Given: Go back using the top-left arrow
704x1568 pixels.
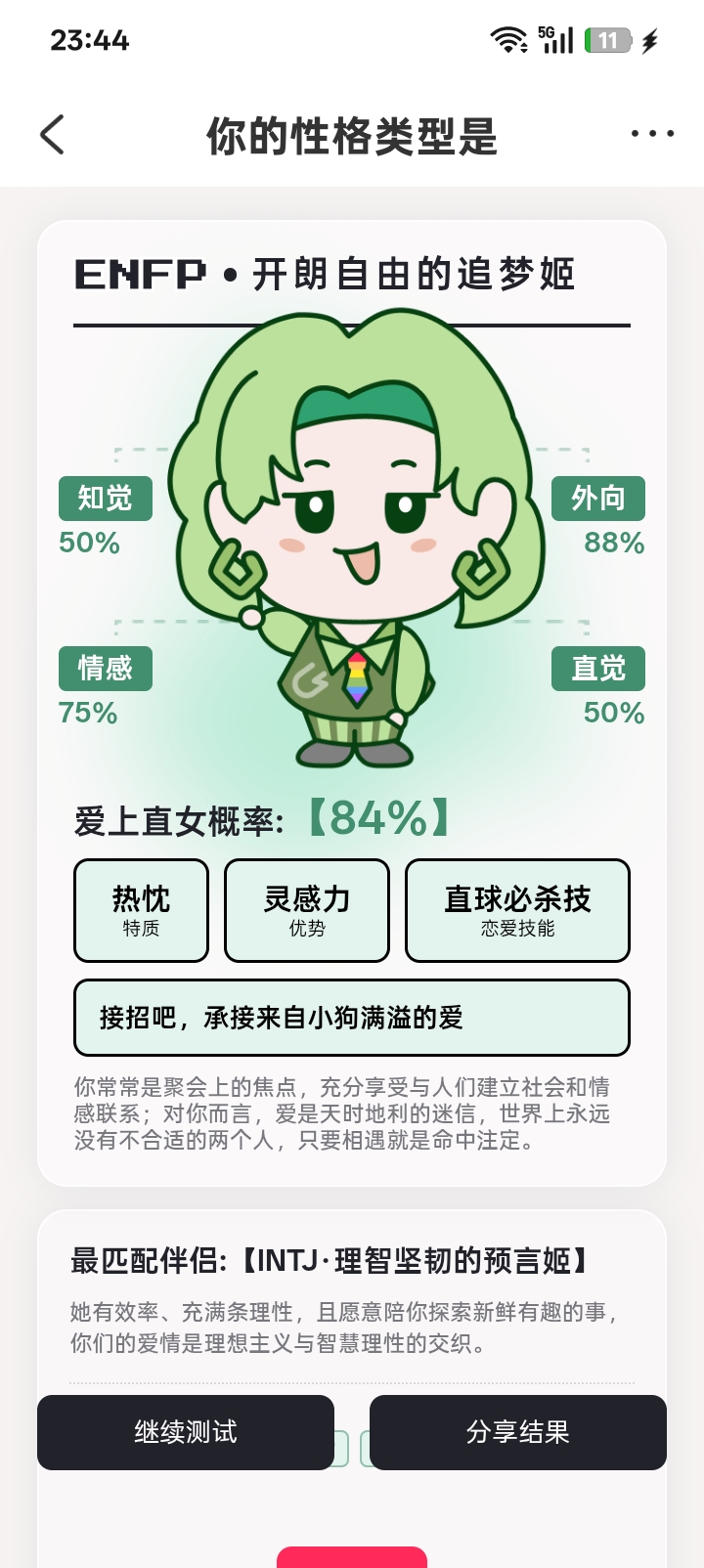Looking at the screenshot, I should pyautogui.click(x=52, y=135).
